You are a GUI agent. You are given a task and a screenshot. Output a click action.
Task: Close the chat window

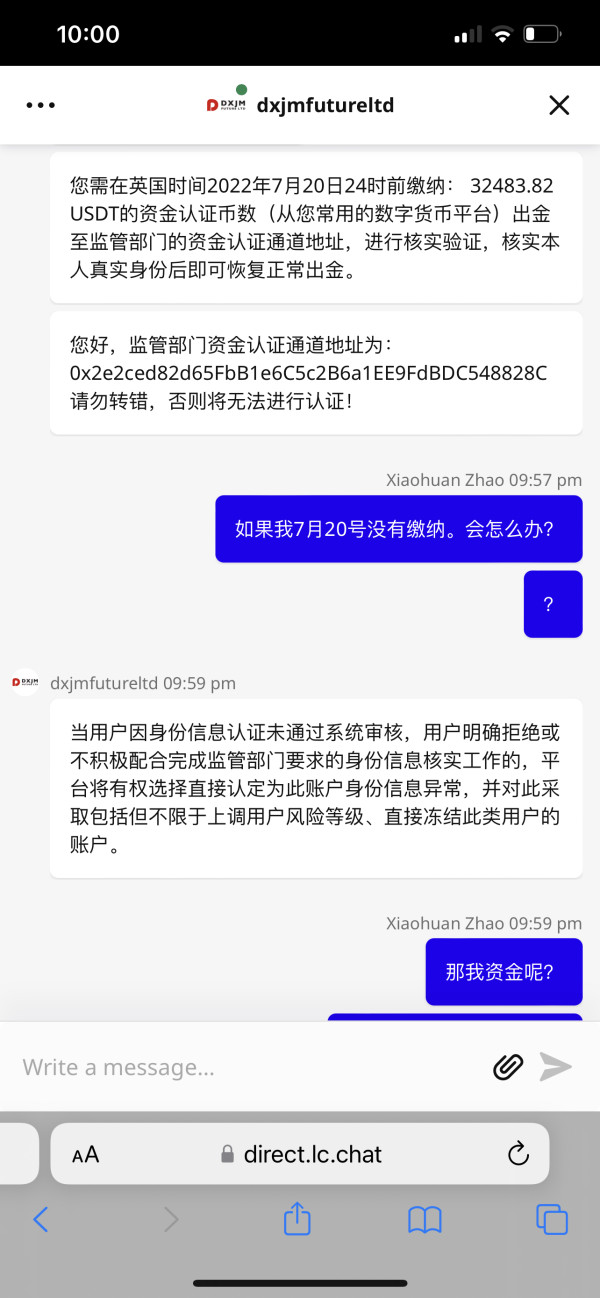point(559,105)
